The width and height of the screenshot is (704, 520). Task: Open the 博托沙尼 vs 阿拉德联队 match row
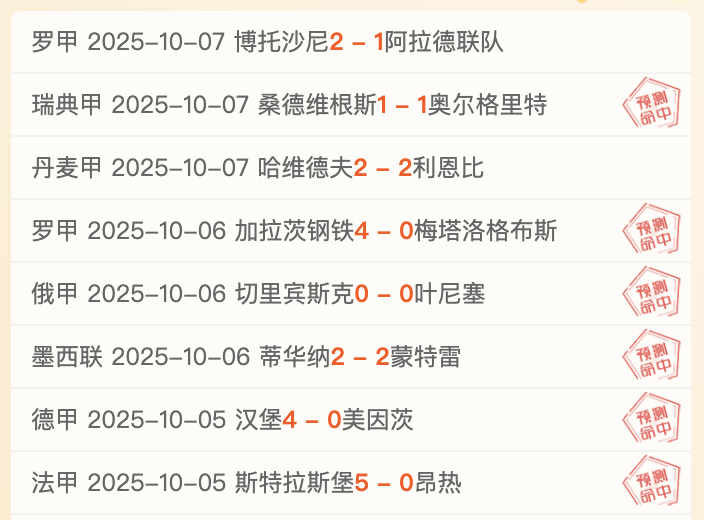(268, 42)
